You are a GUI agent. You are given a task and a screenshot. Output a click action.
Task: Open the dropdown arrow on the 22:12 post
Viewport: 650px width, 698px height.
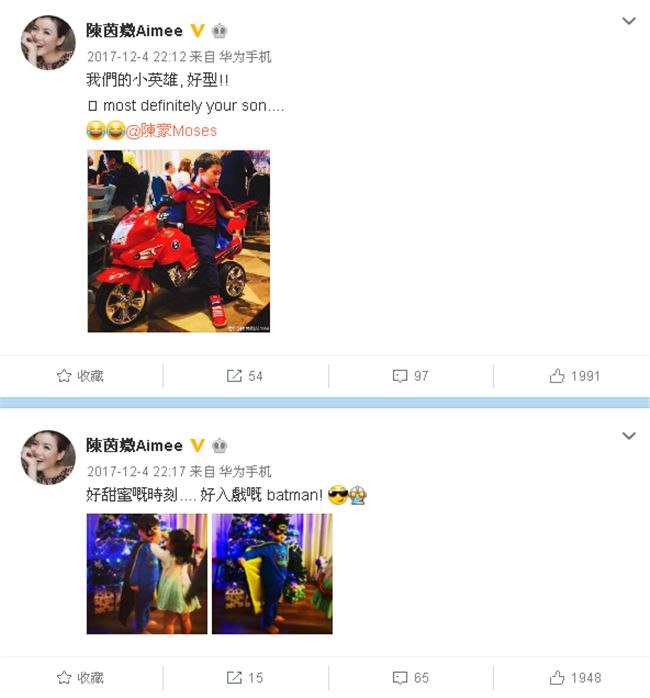(628, 21)
